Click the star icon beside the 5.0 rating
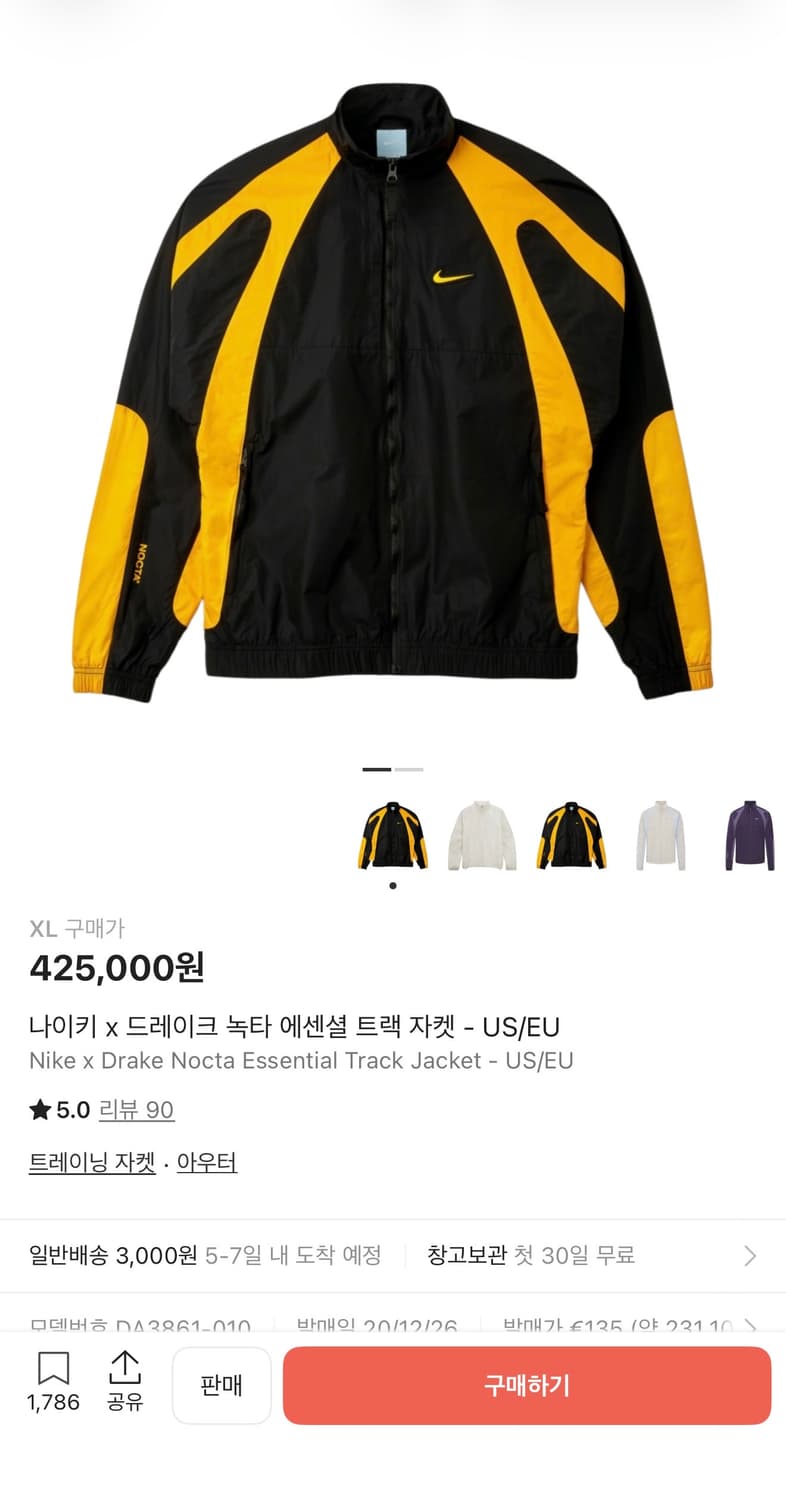 click(x=38, y=1110)
